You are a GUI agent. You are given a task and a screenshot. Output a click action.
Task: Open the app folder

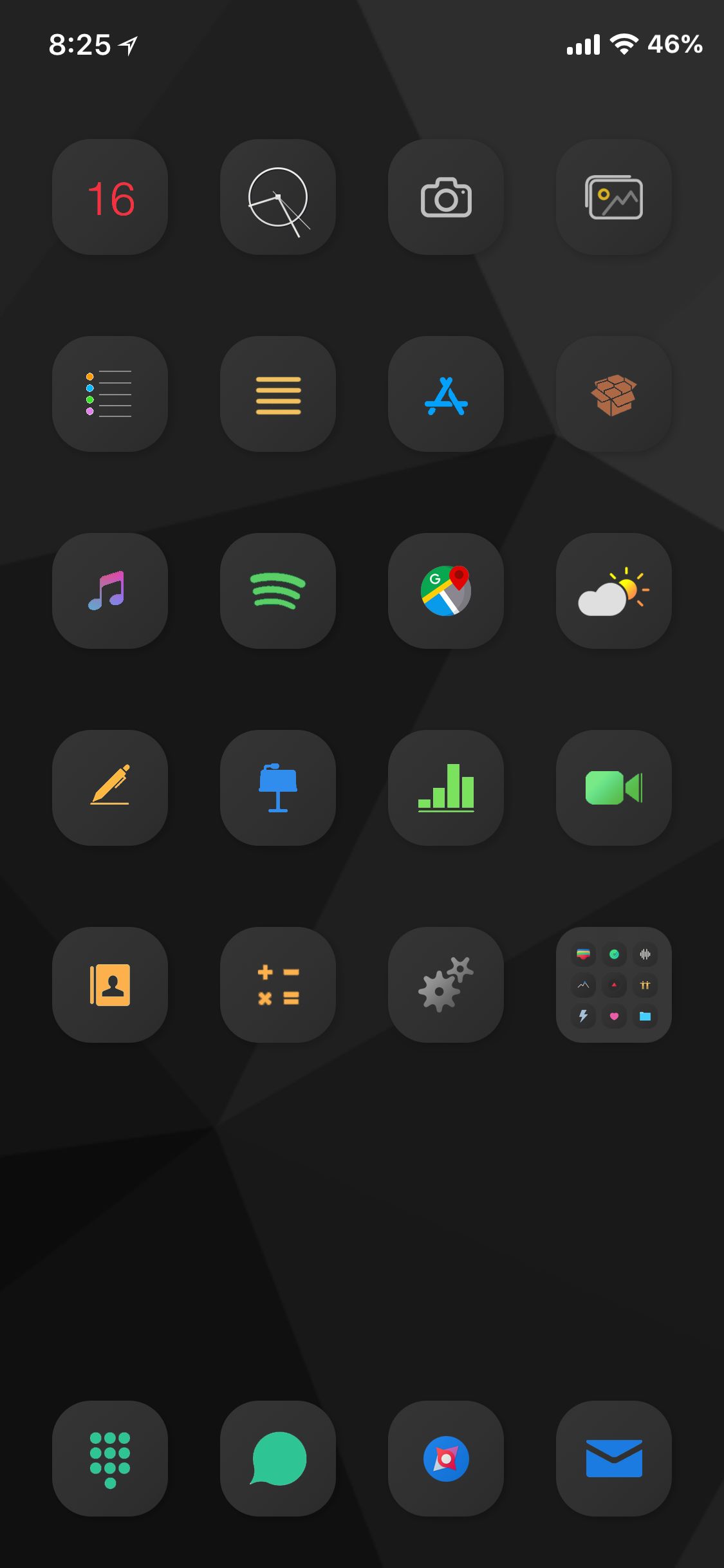coord(614,985)
